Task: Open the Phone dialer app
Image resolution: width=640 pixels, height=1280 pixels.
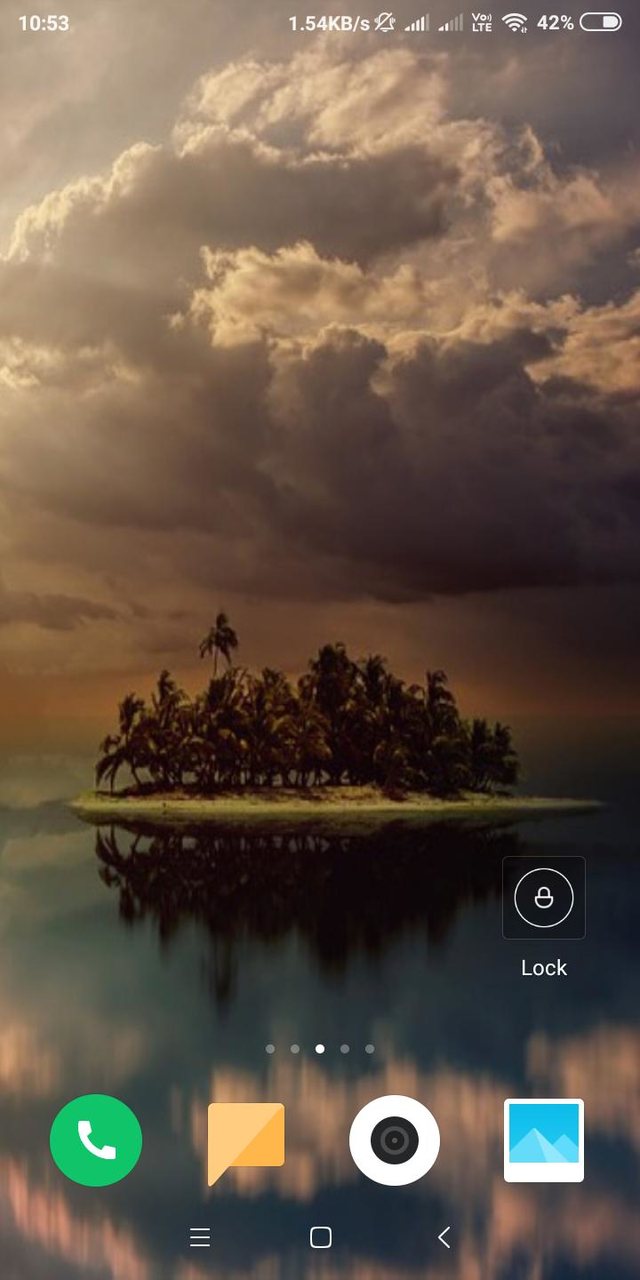Action: tap(96, 1140)
